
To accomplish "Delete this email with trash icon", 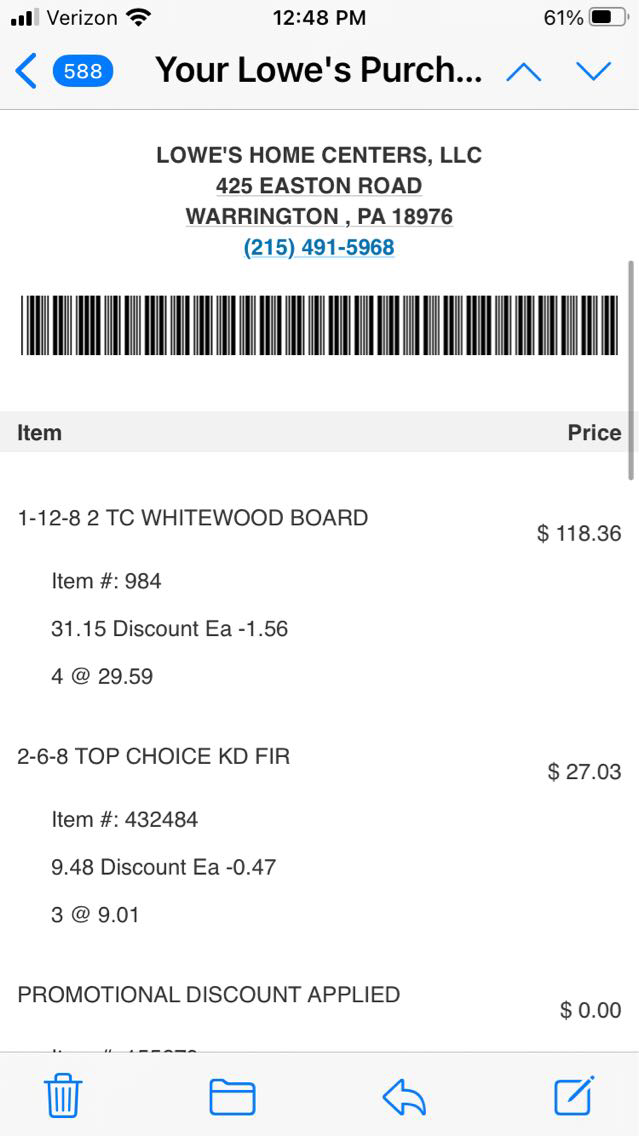I will pyautogui.click(x=64, y=1096).
